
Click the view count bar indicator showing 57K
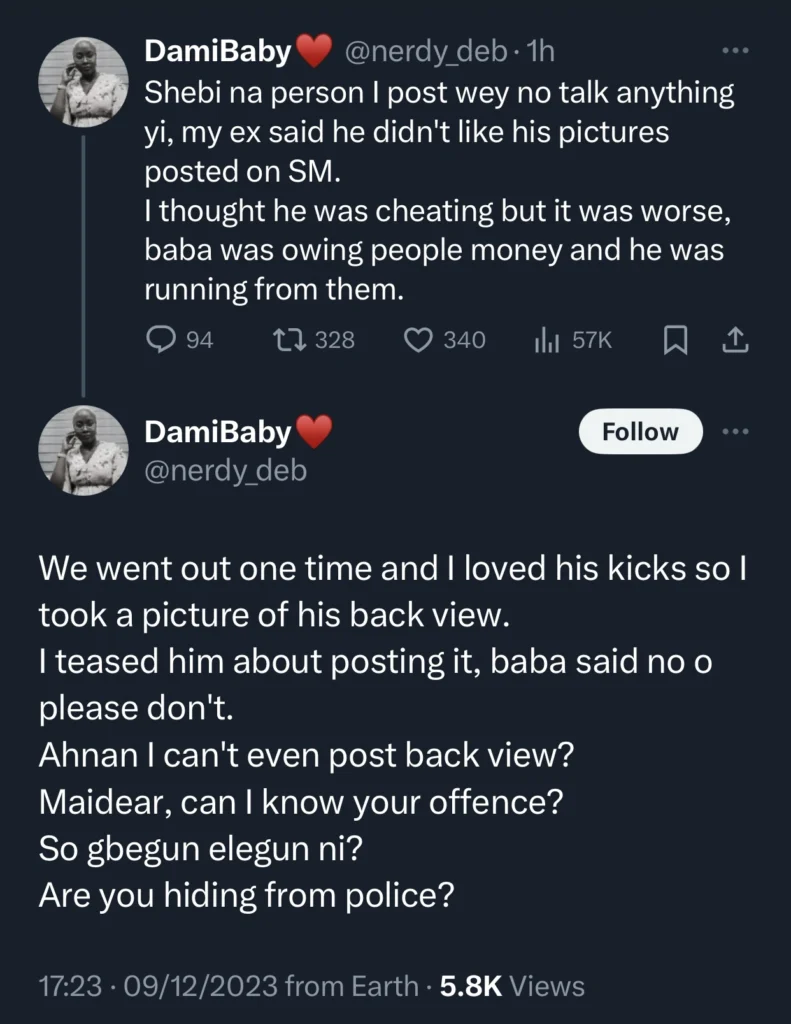click(x=544, y=340)
